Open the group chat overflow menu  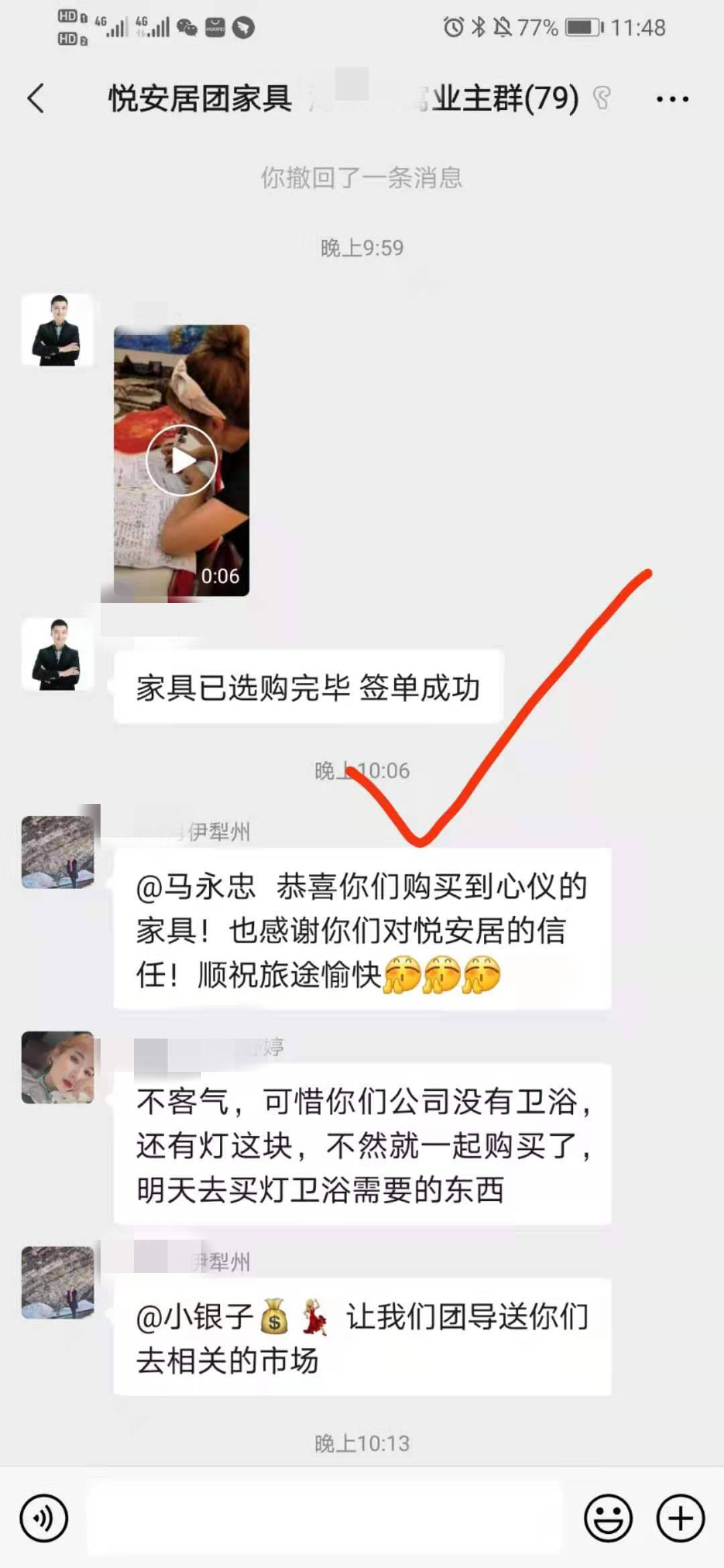pos(672,99)
